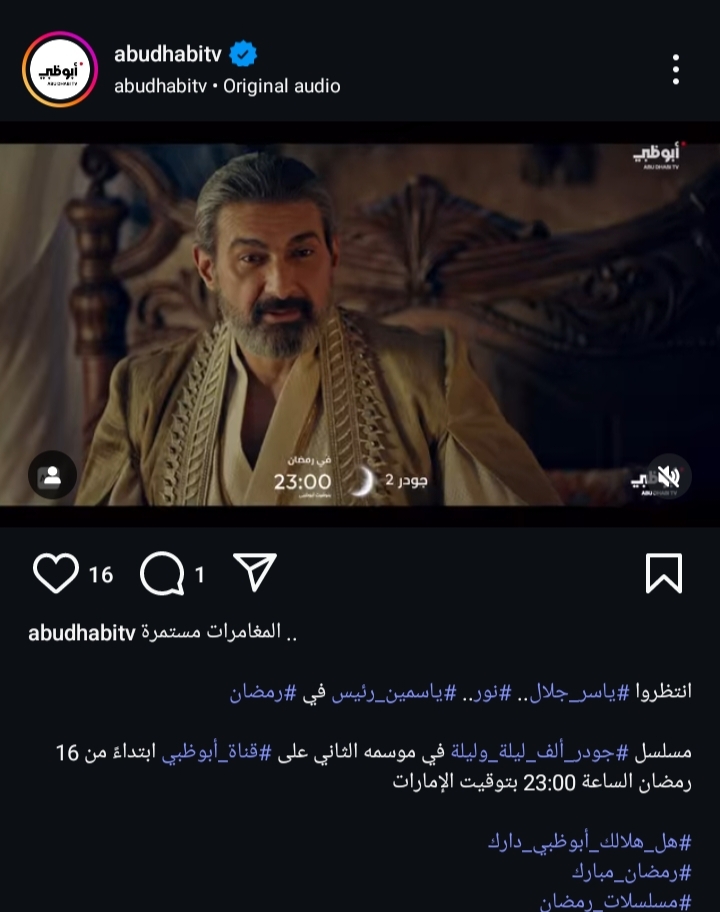Screen dimensions: 720x912
Task: View tagged accounts in the video
Action: pyautogui.click(x=52, y=477)
